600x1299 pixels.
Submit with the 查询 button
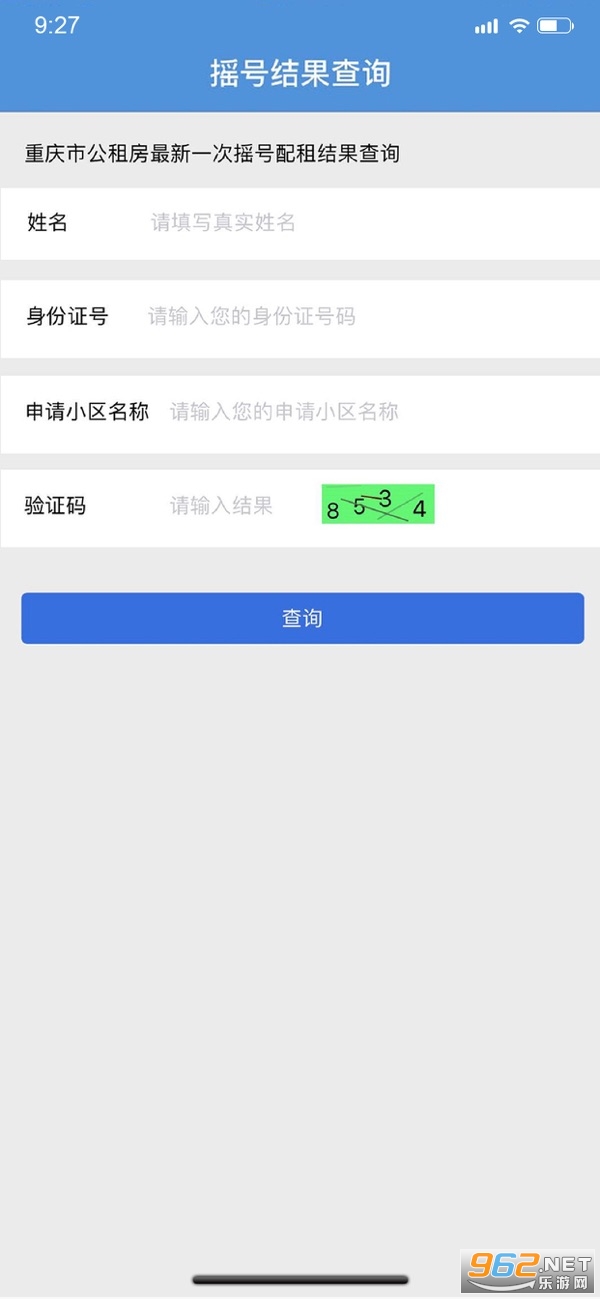302,618
